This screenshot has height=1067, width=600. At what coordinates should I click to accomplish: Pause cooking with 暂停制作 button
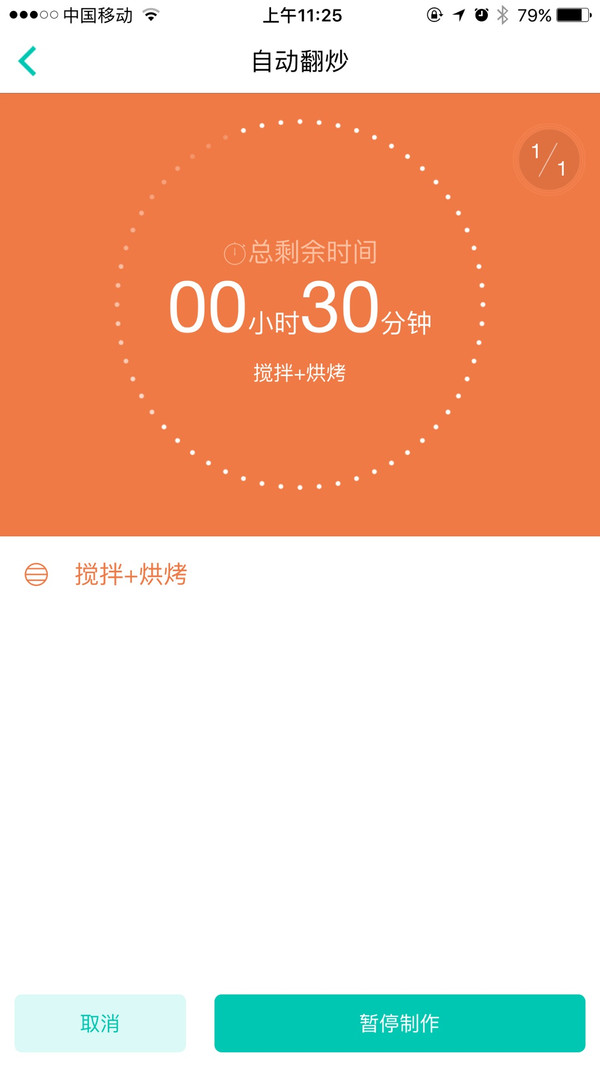click(x=399, y=1023)
